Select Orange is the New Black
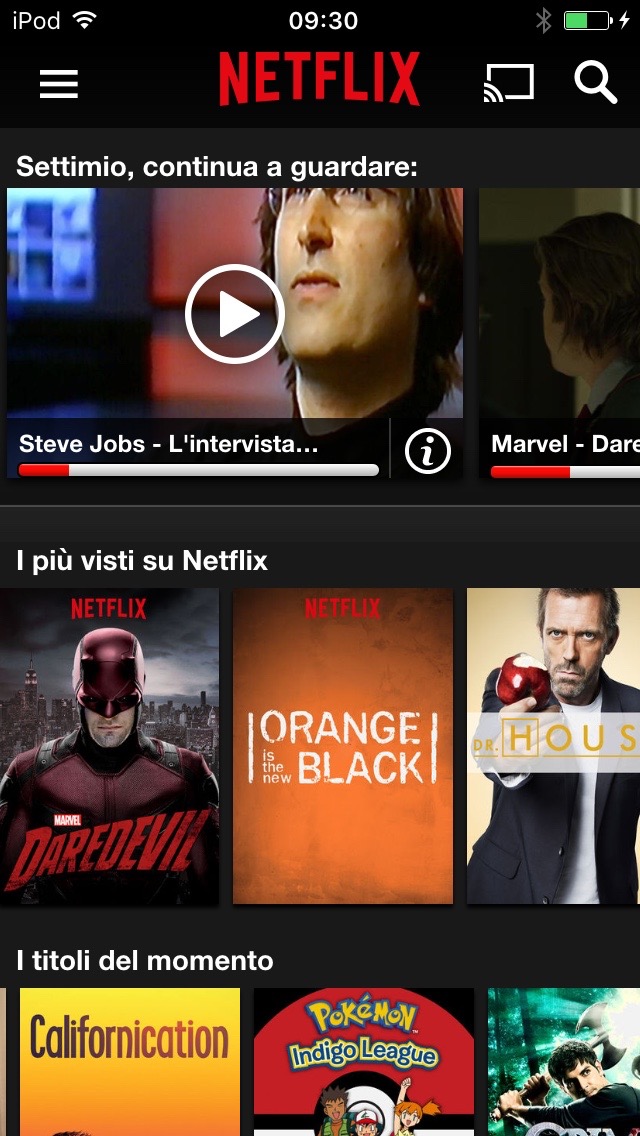Viewport: 640px width, 1136px height. coord(343,746)
